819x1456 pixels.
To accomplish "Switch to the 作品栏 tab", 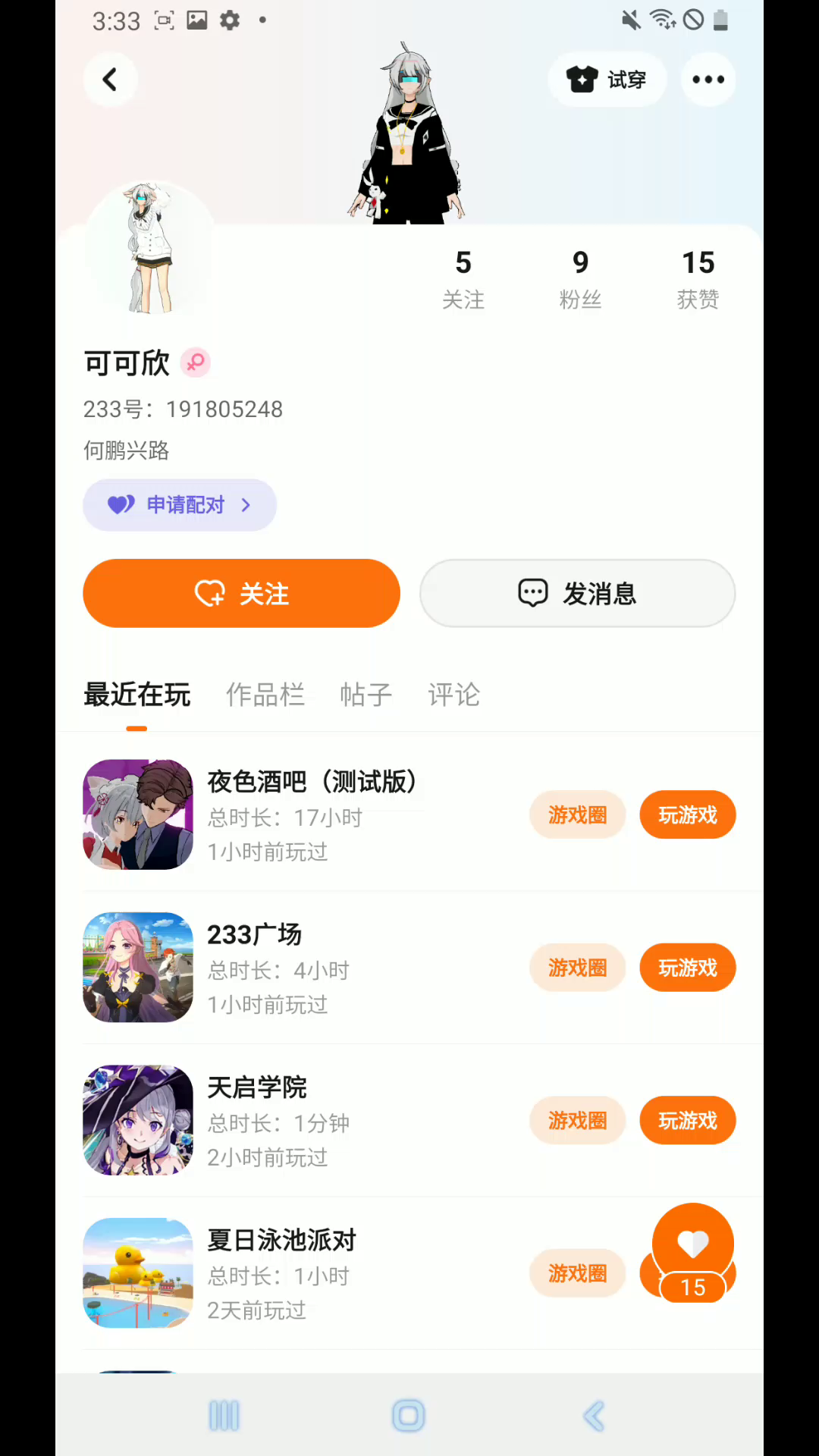I will [265, 695].
